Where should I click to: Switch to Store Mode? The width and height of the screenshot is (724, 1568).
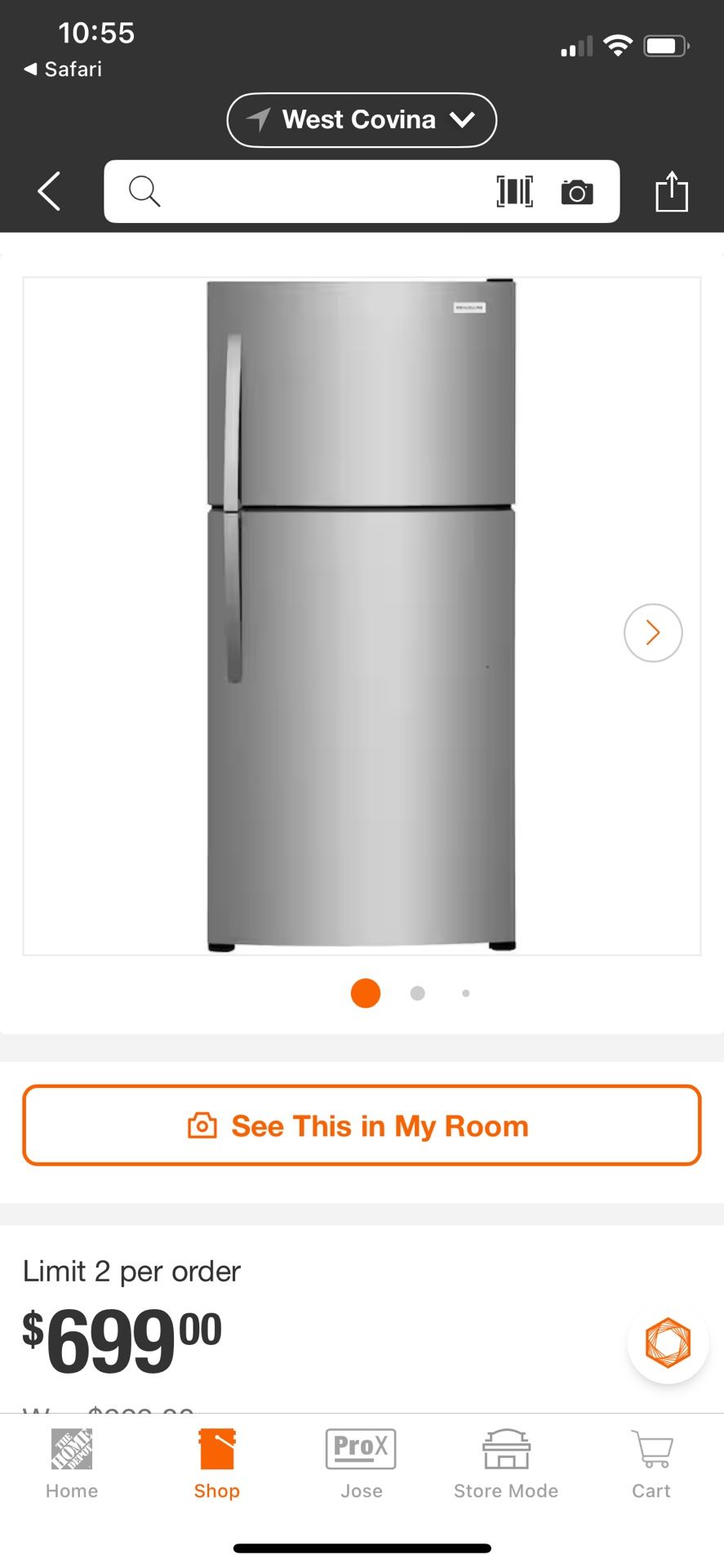[506, 1464]
